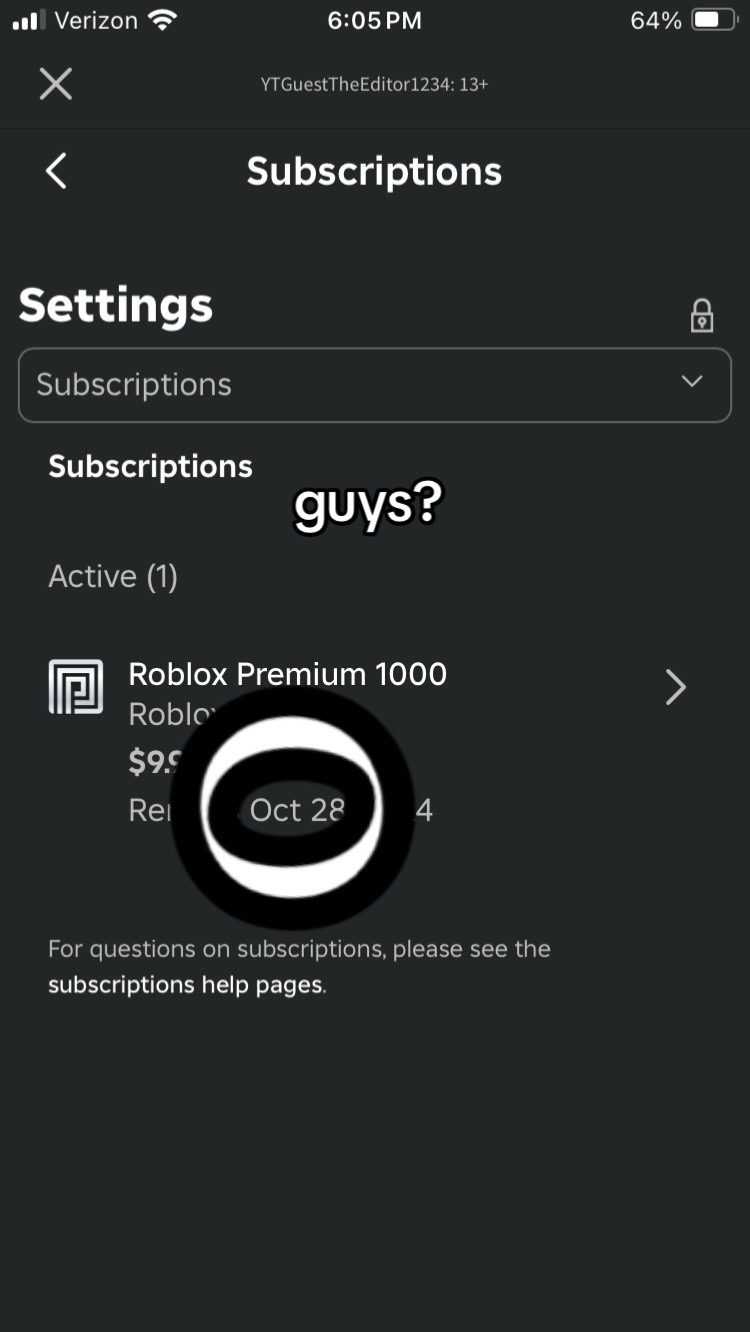The image size is (750, 1332).
Task: Close the settings web view
Action: pyautogui.click(x=56, y=84)
